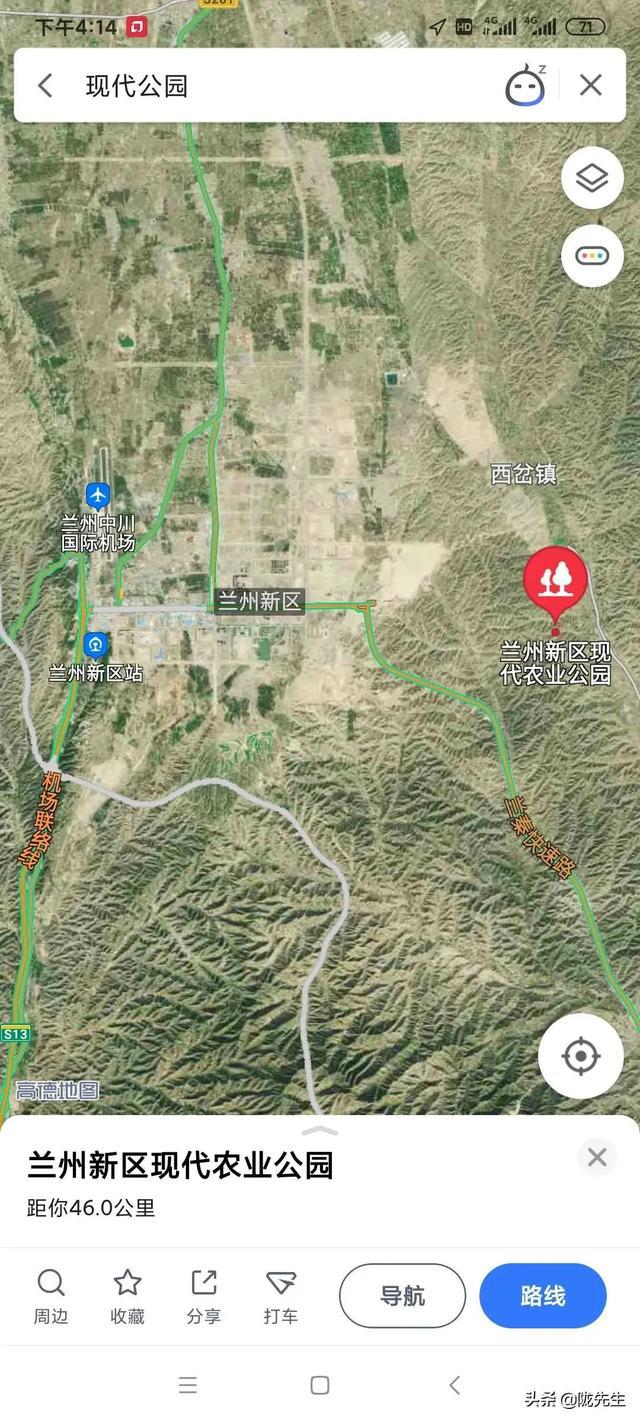
Task: Start navigation with 导航 button
Action: pos(402,1296)
